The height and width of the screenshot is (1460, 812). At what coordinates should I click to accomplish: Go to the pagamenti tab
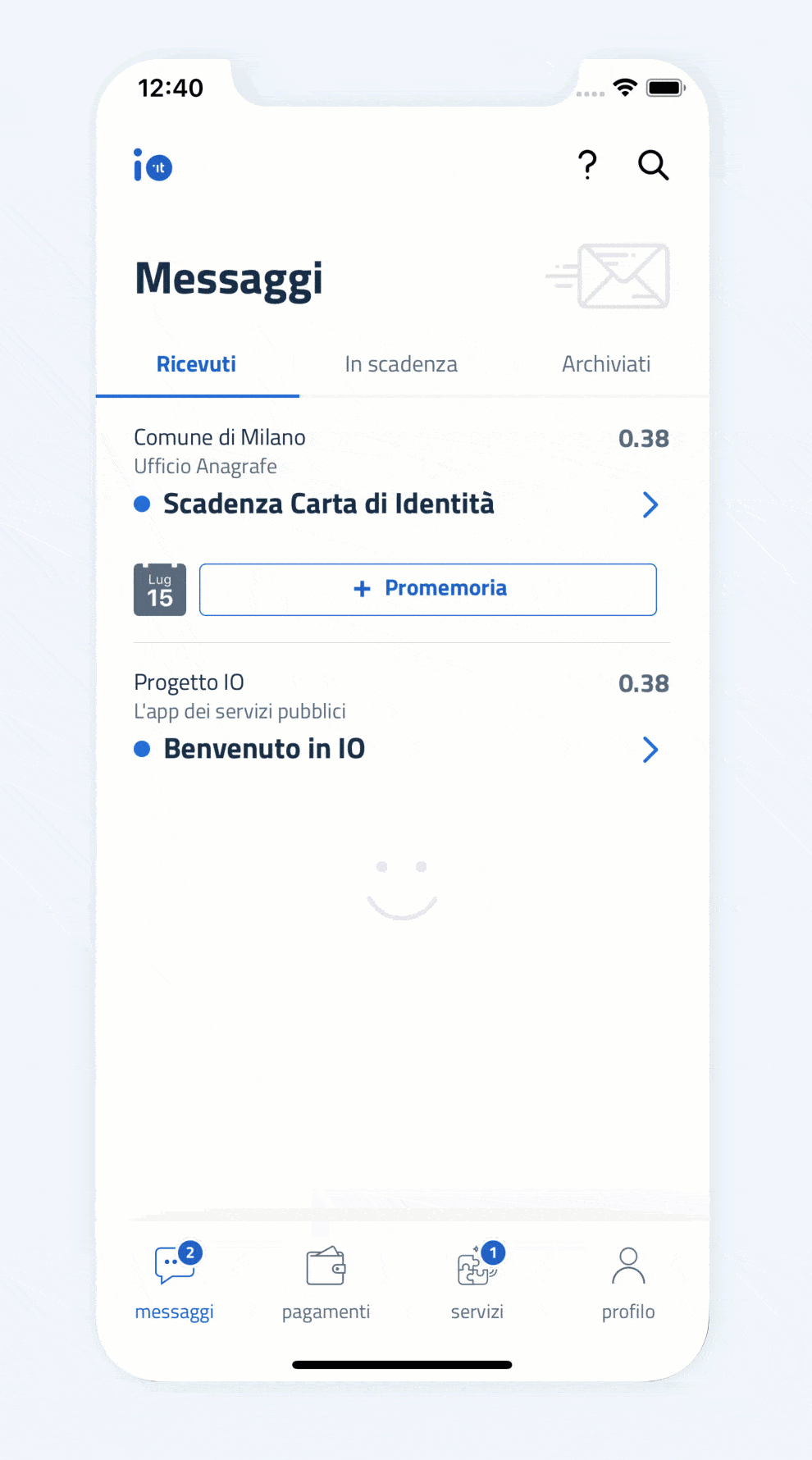click(x=326, y=1281)
